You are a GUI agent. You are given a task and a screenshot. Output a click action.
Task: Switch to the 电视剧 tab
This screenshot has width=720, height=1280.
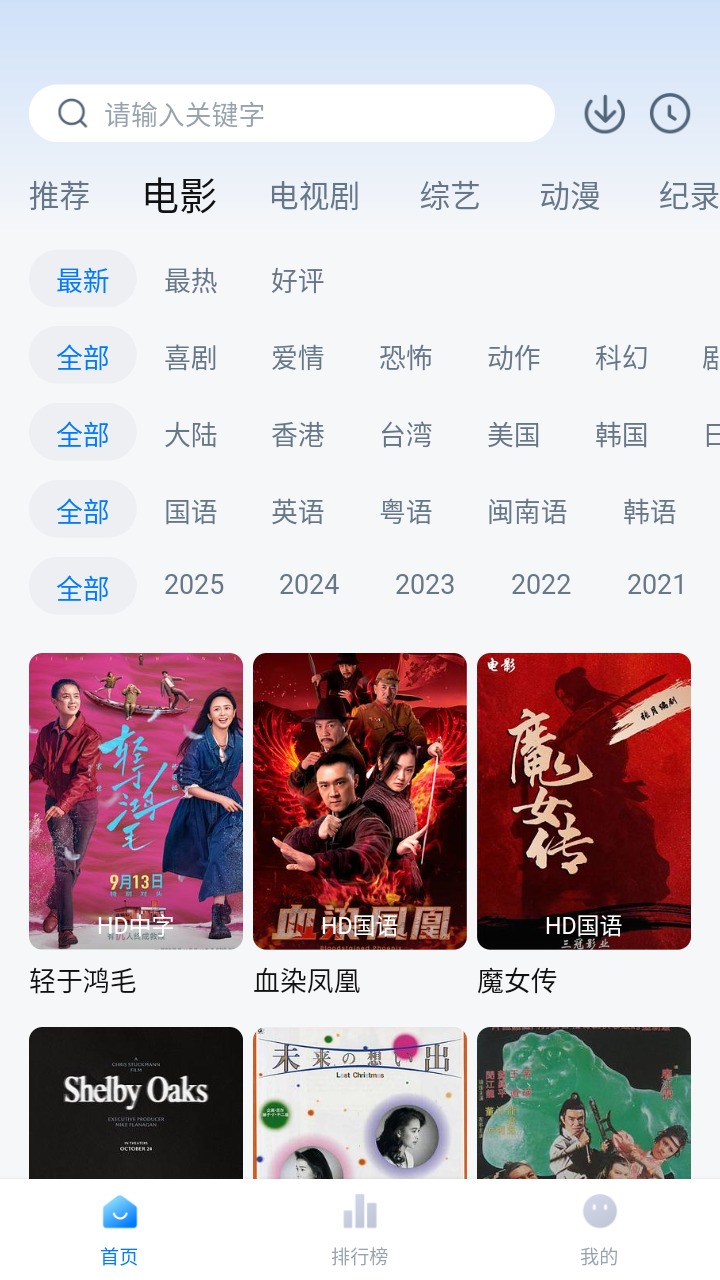pyautogui.click(x=314, y=196)
